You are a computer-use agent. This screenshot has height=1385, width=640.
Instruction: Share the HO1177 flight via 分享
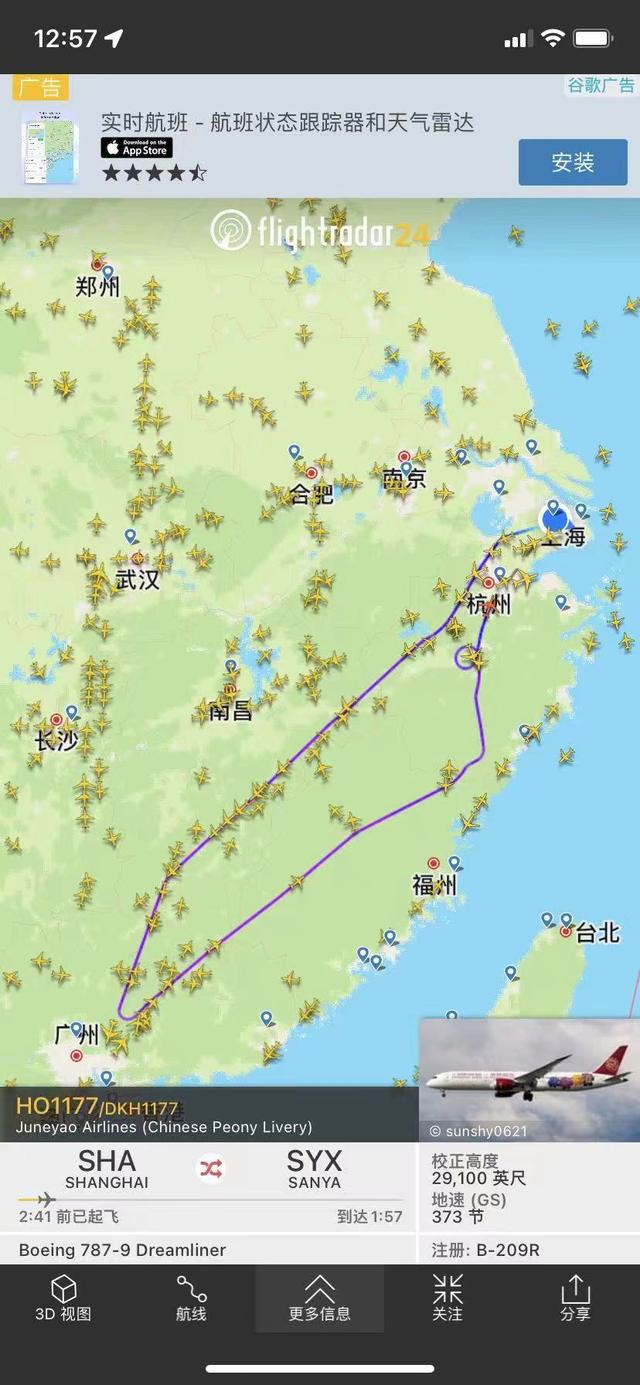[x=575, y=1298]
